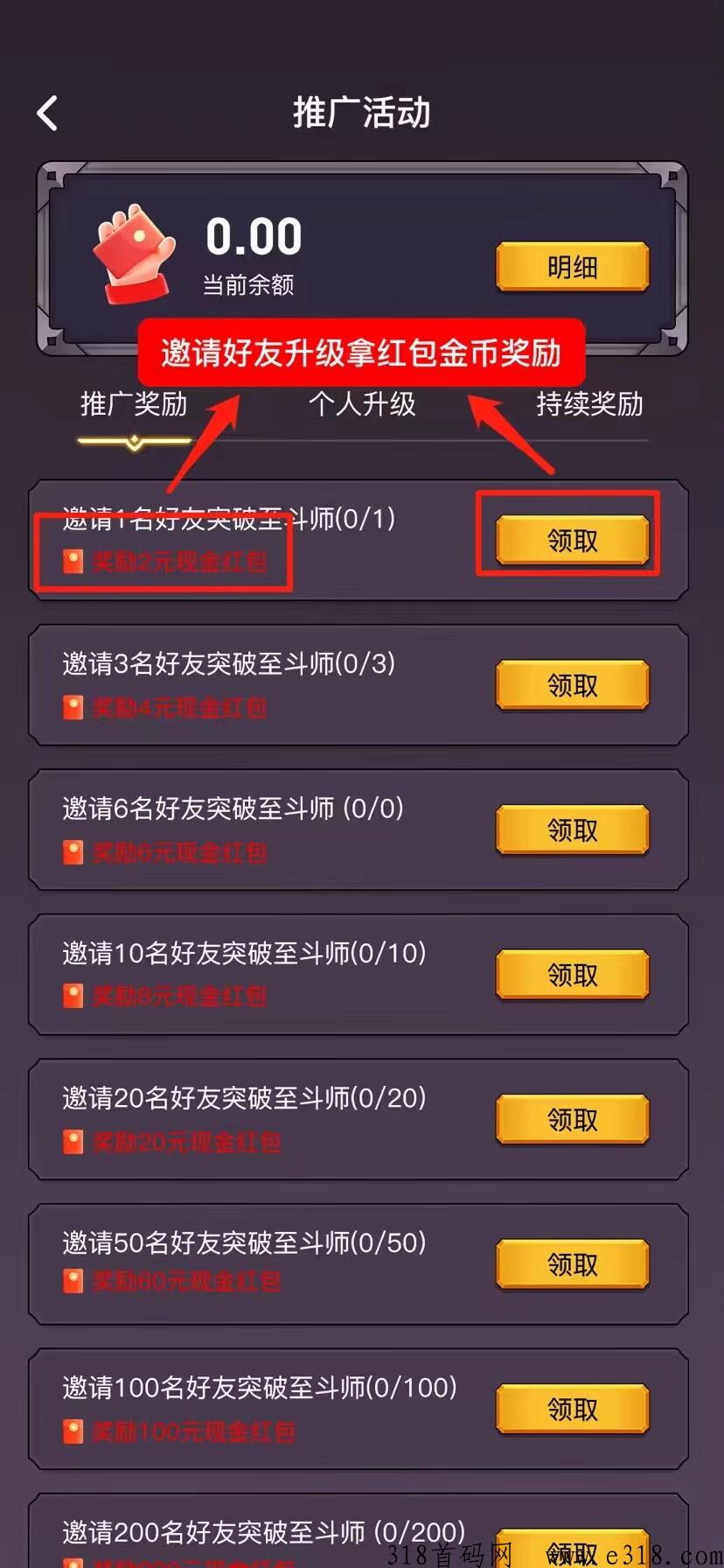Claim 领取 for inviting 10 friends

coord(572,975)
